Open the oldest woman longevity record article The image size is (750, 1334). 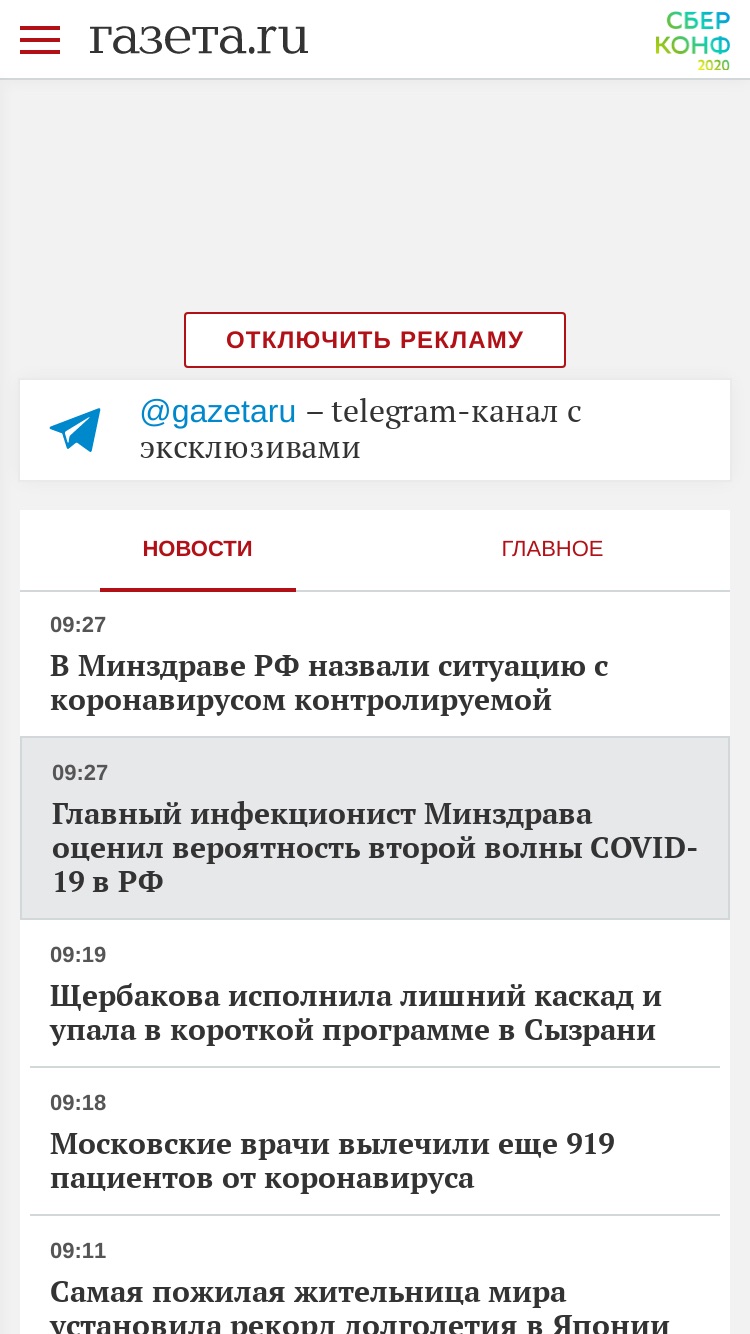(375, 1276)
